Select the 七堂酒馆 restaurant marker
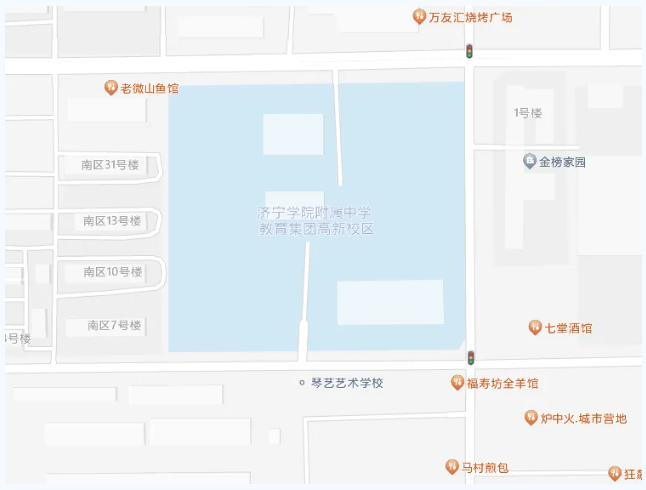The height and width of the screenshot is (490, 646). click(535, 327)
